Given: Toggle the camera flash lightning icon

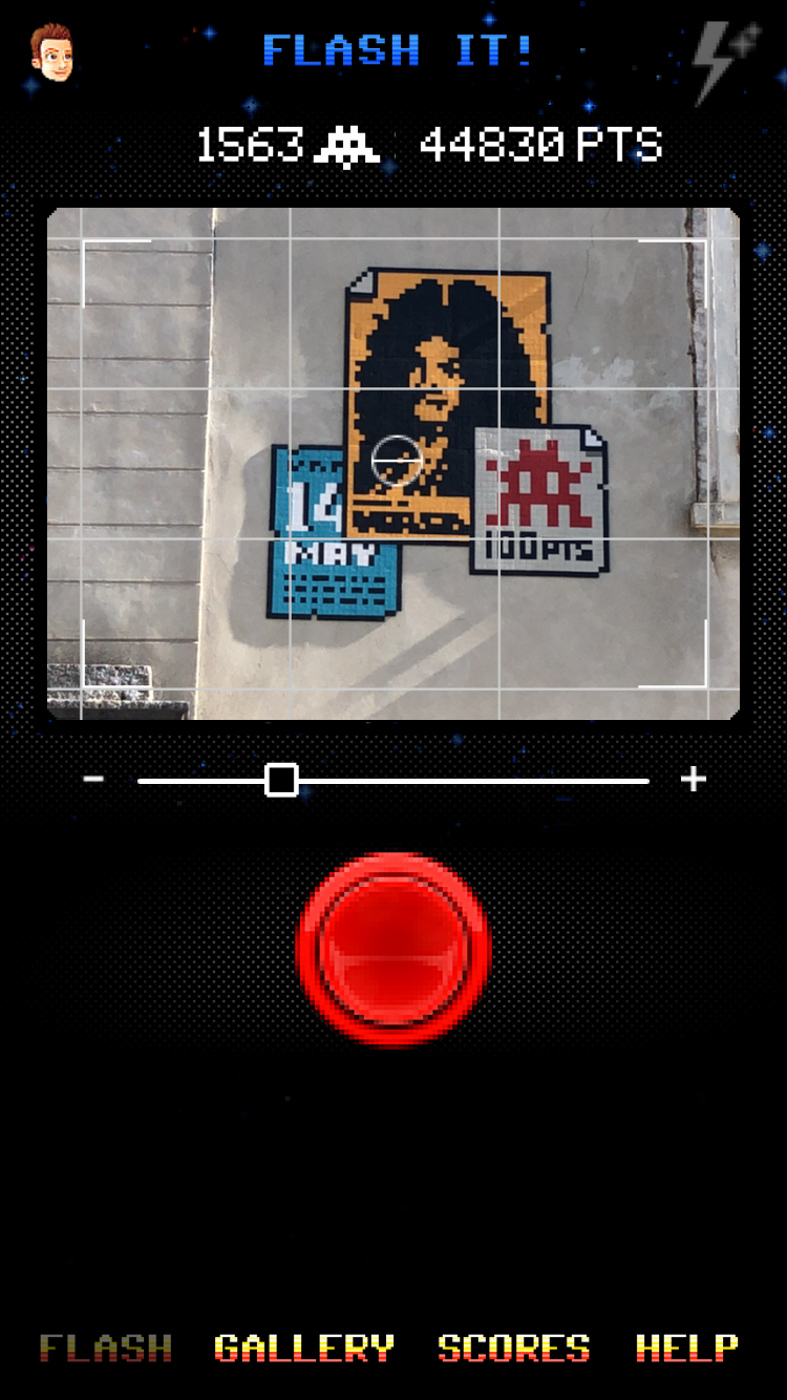Looking at the screenshot, I should (x=726, y=61).
